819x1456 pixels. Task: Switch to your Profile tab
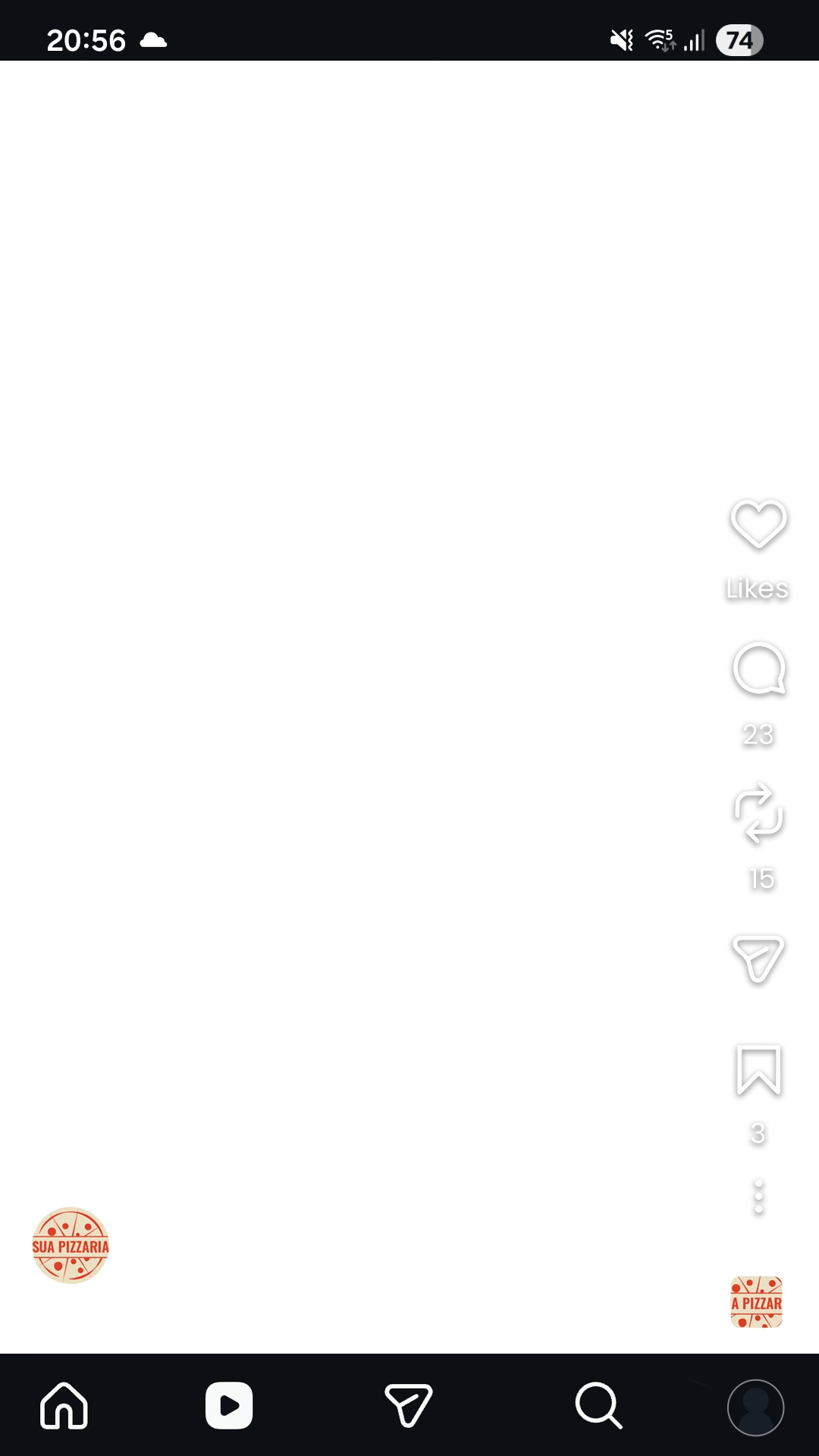point(755,1404)
